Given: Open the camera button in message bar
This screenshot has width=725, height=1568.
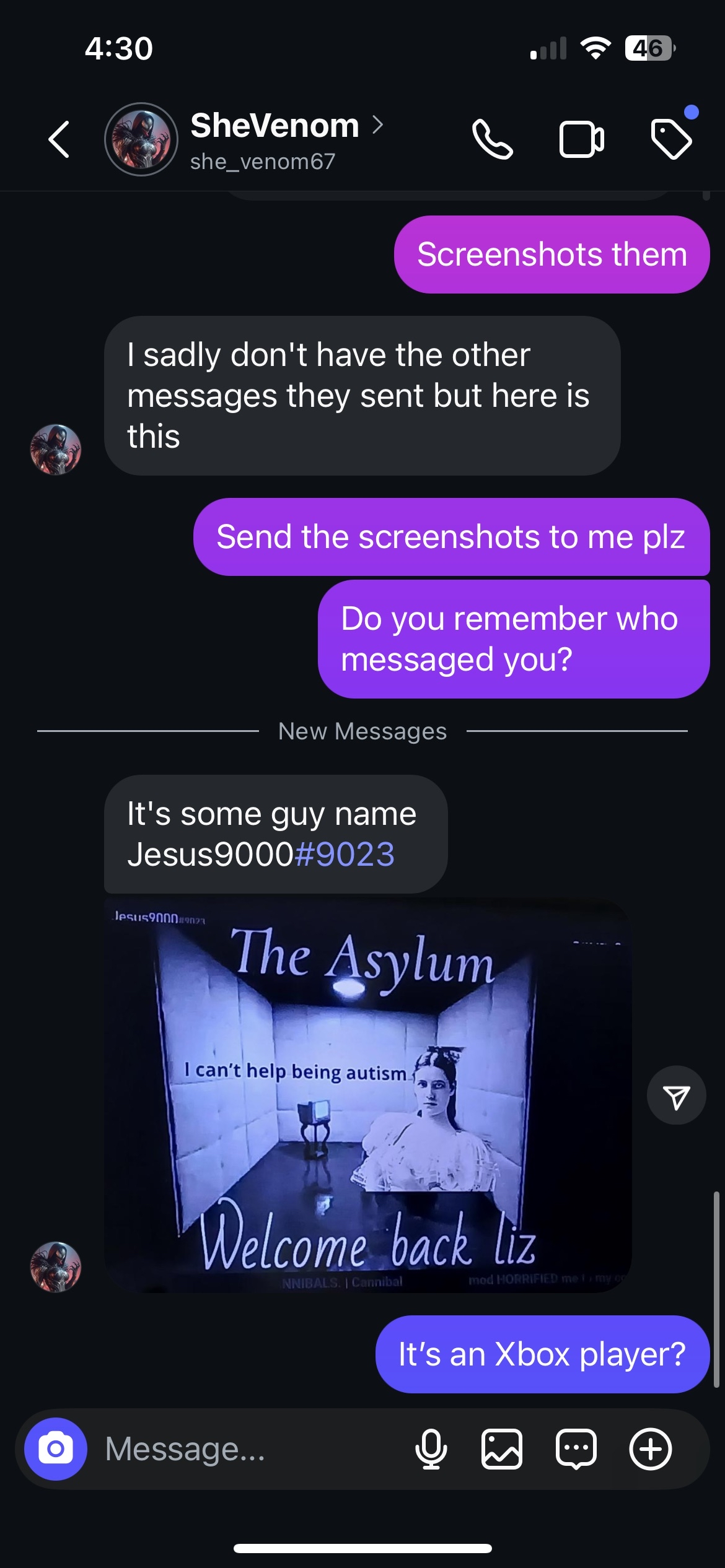Looking at the screenshot, I should pos(56,1449).
